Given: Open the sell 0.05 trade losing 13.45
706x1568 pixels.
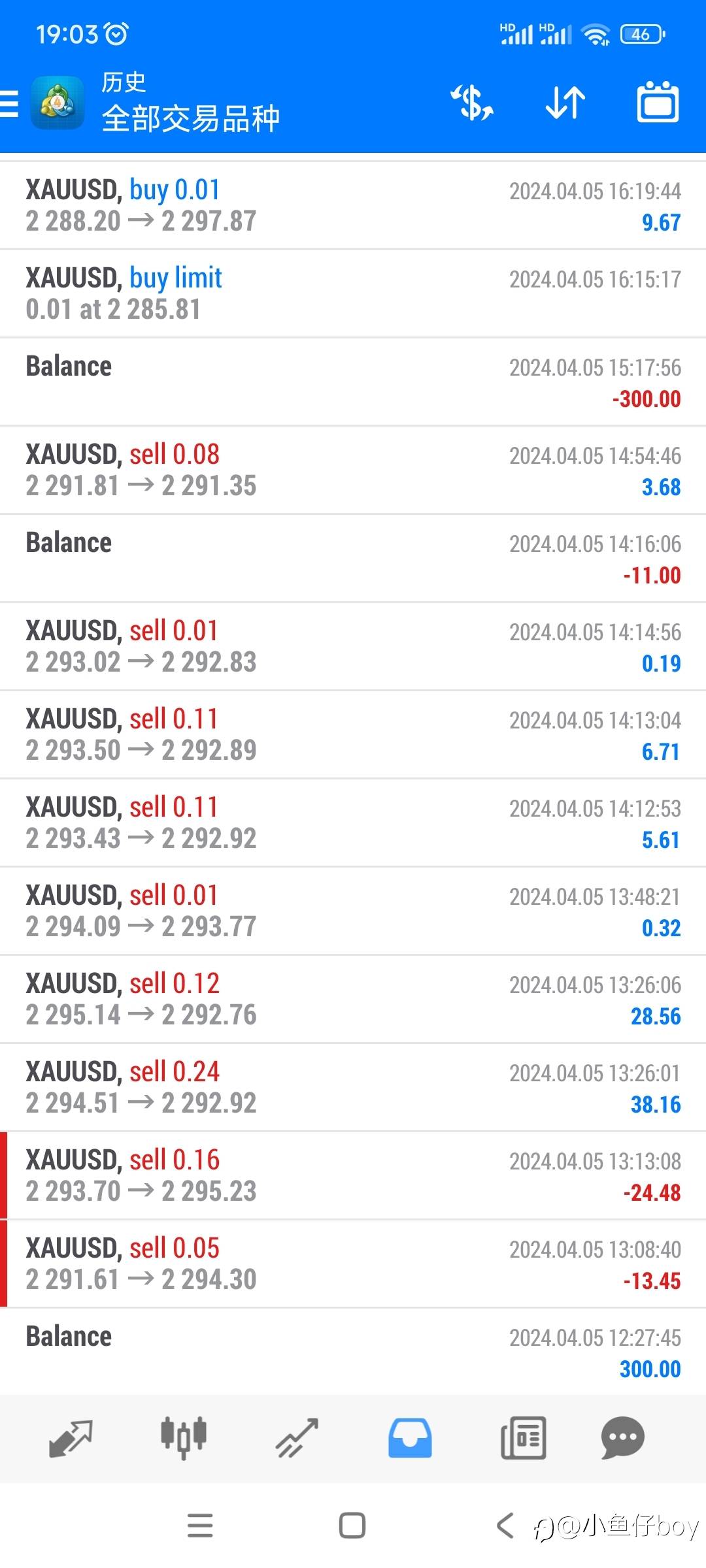Looking at the screenshot, I should [353, 1264].
